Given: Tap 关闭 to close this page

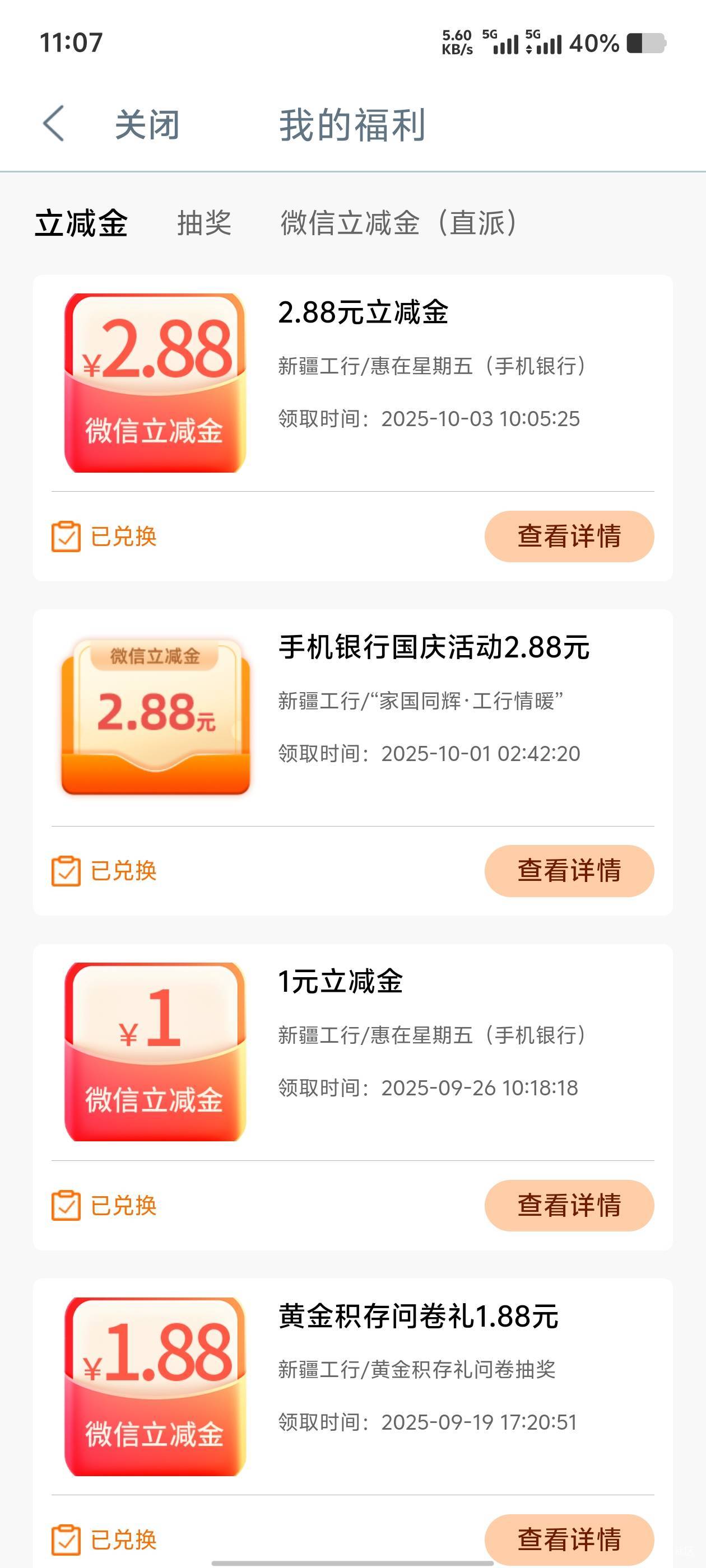Looking at the screenshot, I should (x=147, y=125).
